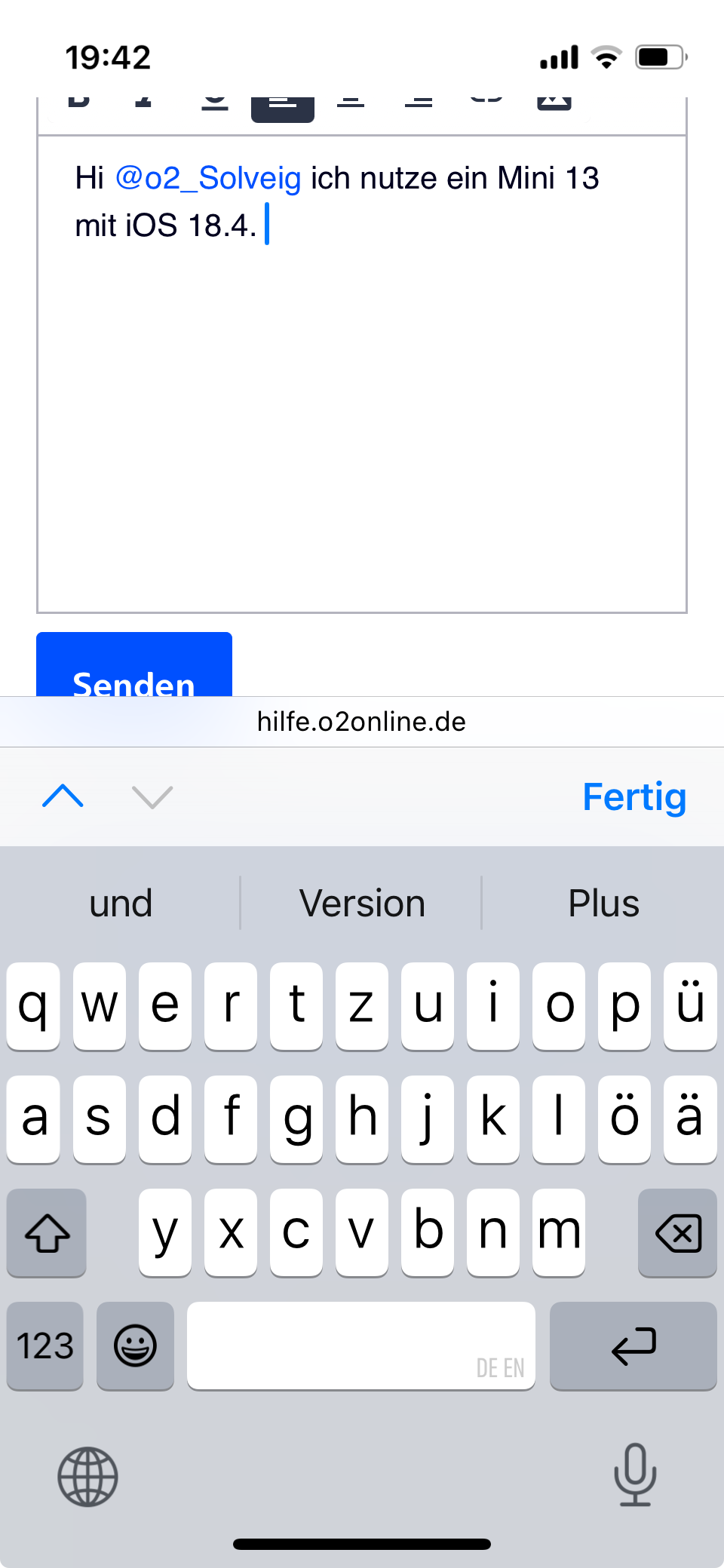This screenshot has height=1568, width=724.
Task: Insert the suggestion "Version"
Action: tap(362, 903)
